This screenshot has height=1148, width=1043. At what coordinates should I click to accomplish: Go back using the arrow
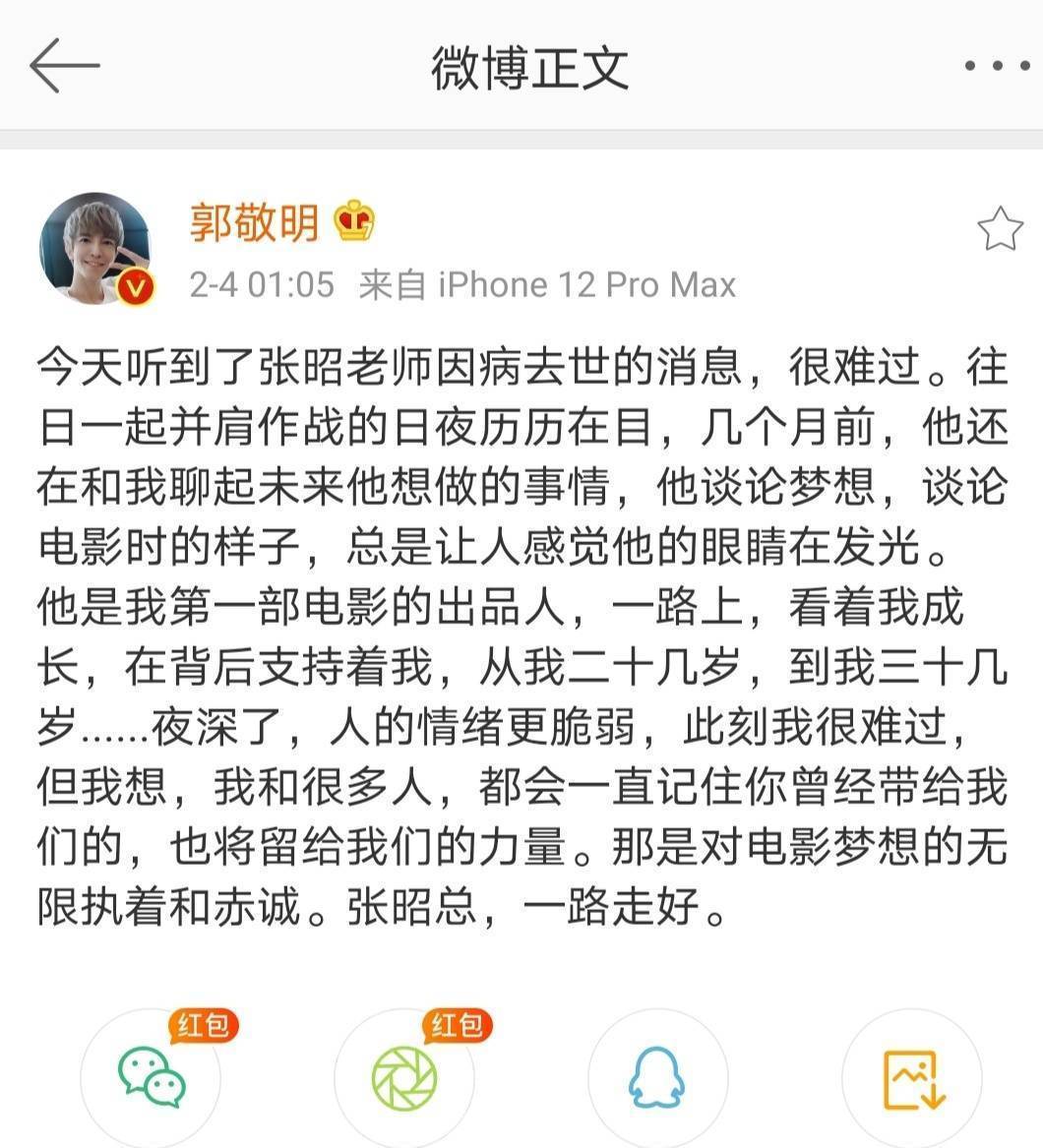click(x=65, y=67)
